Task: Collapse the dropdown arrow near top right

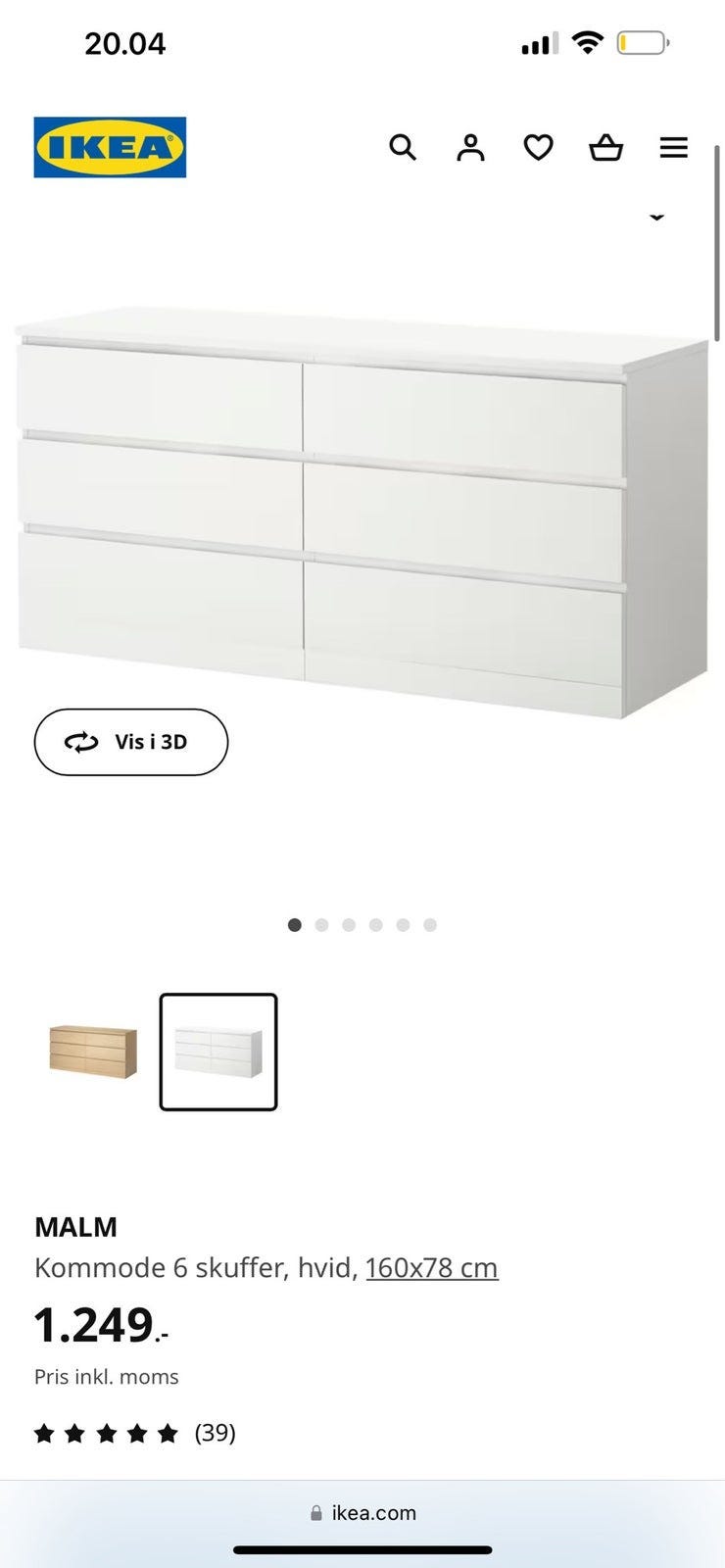Action: pyautogui.click(x=656, y=218)
